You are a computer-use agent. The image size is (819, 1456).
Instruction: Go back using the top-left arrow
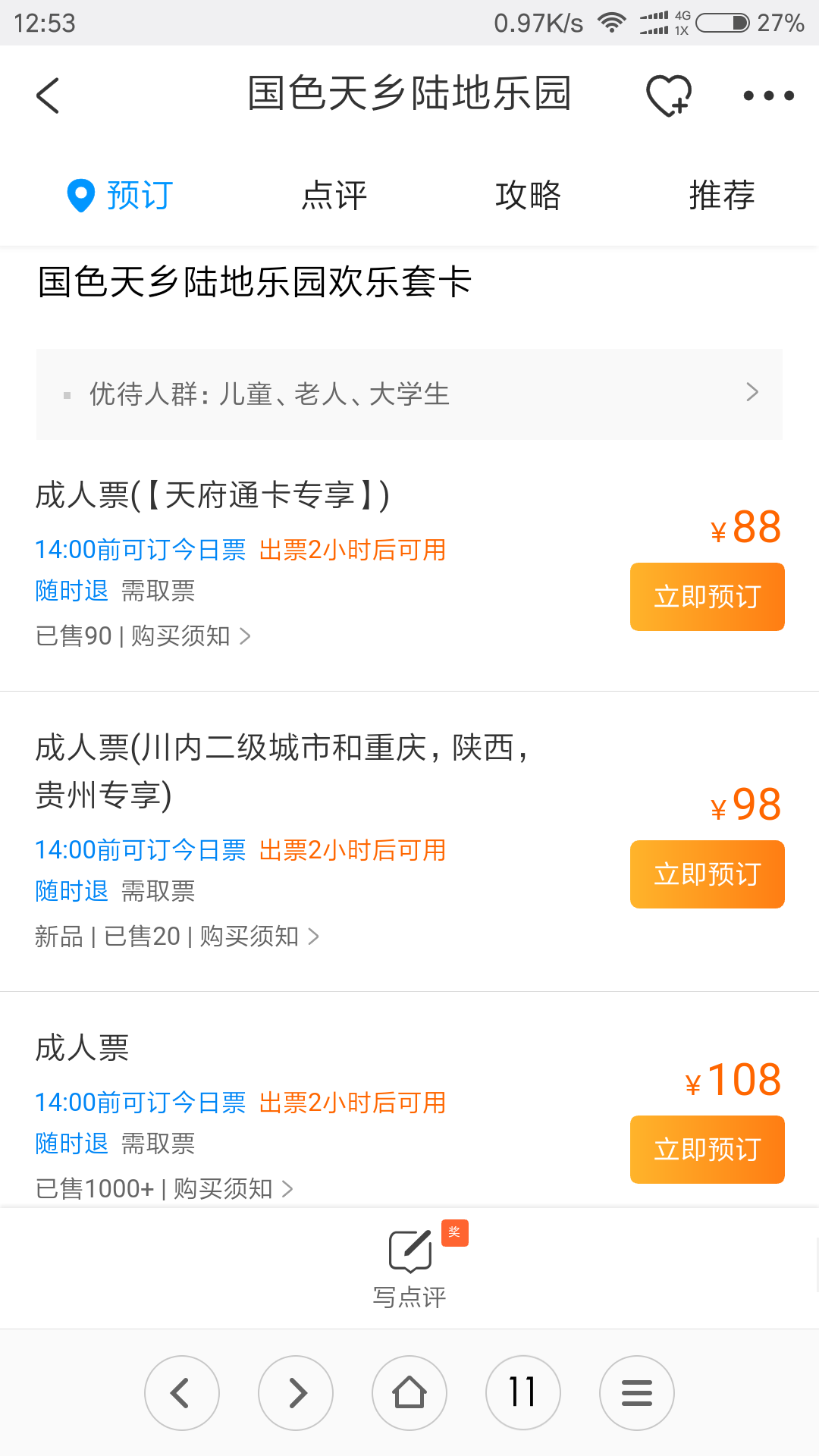(x=48, y=96)
